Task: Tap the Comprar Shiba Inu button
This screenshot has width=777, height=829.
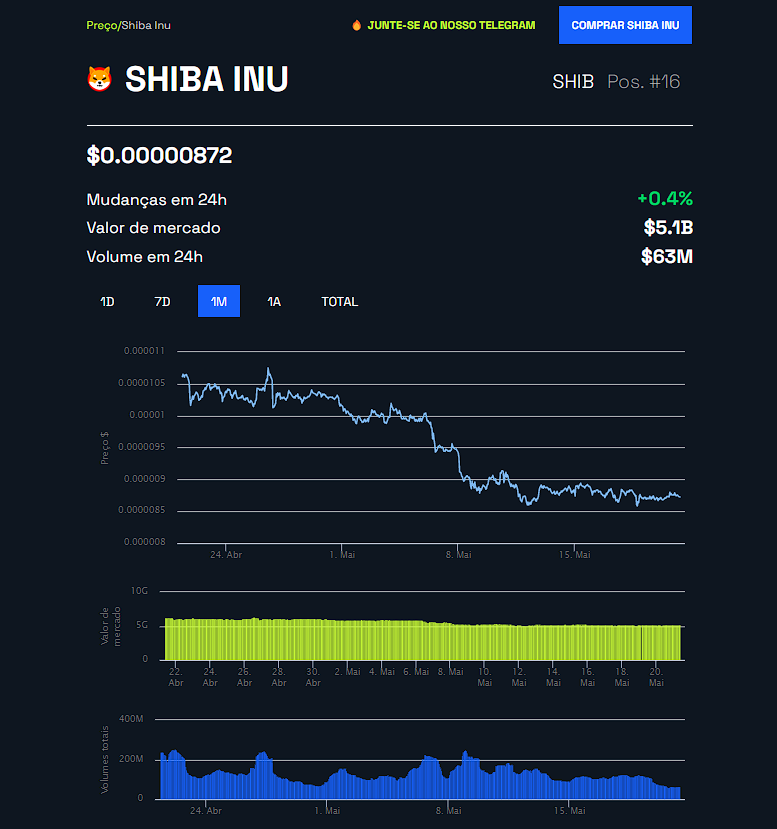Action: 625,25
